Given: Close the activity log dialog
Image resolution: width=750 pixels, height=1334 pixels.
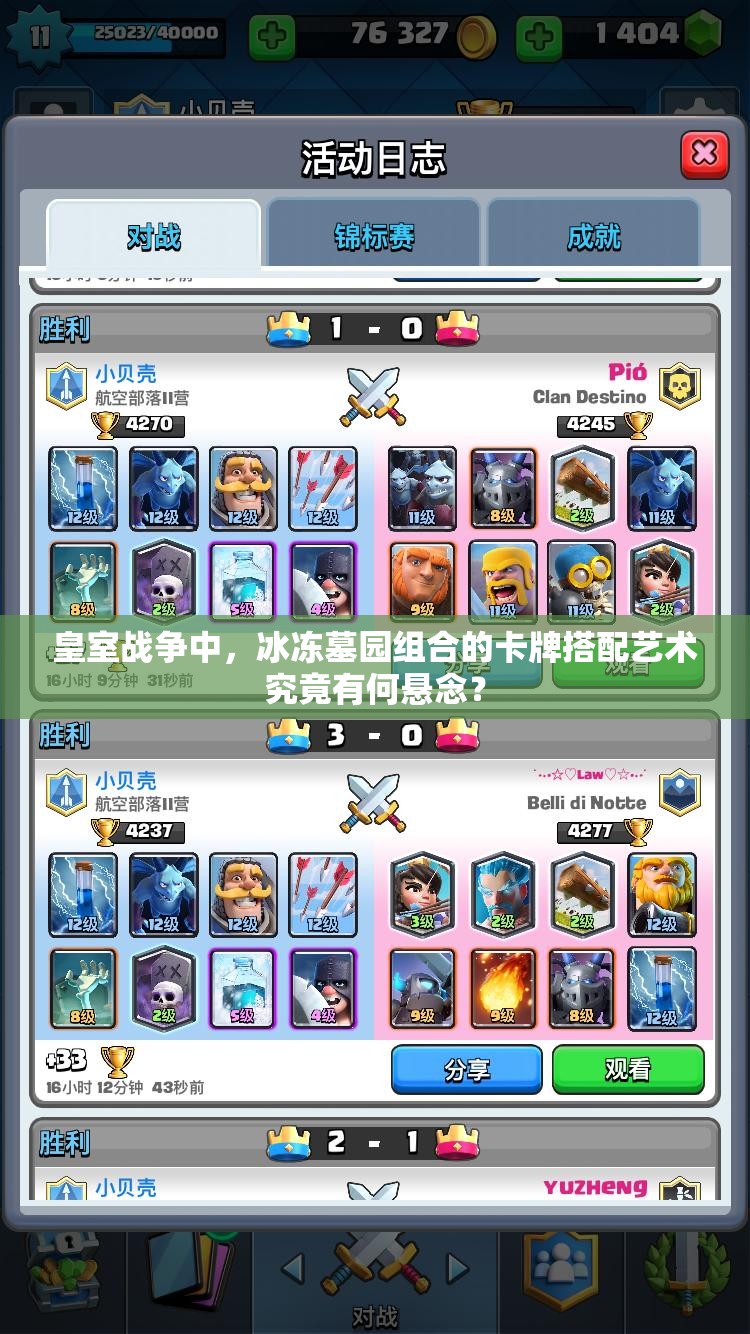Looking at the screenshot, I should click(704, 153).
